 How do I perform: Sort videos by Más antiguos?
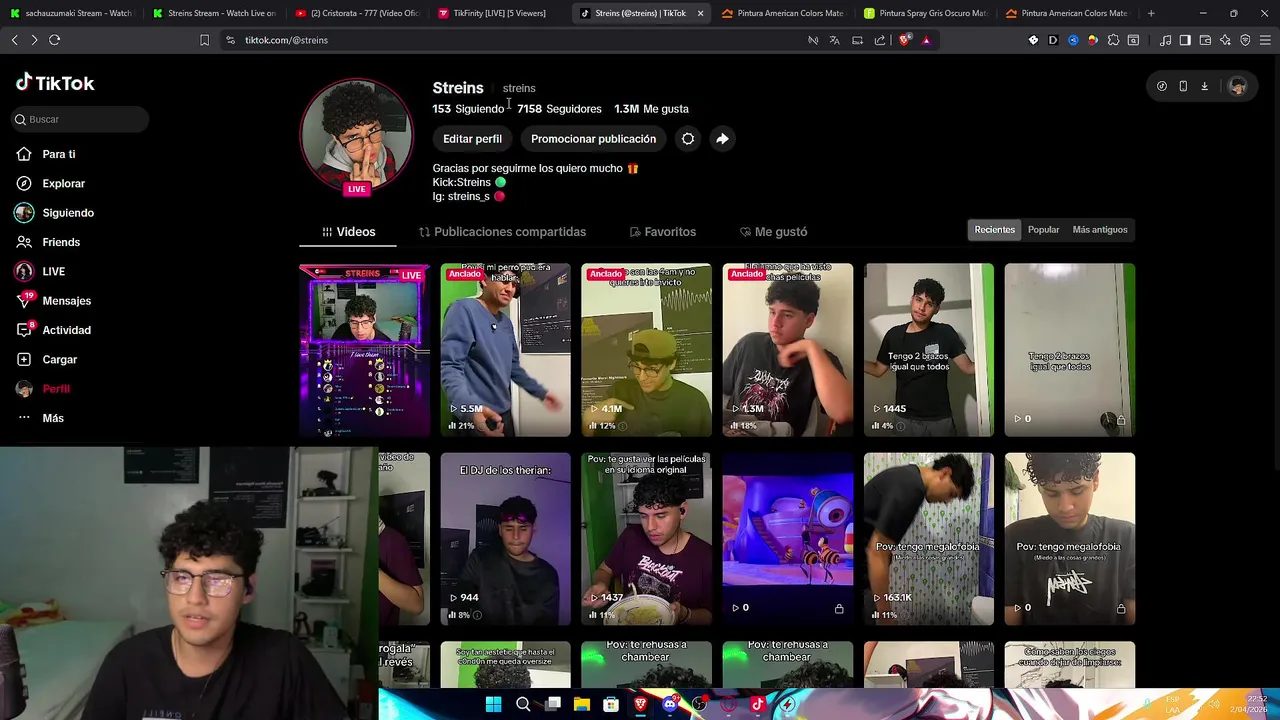(1099, 230)
